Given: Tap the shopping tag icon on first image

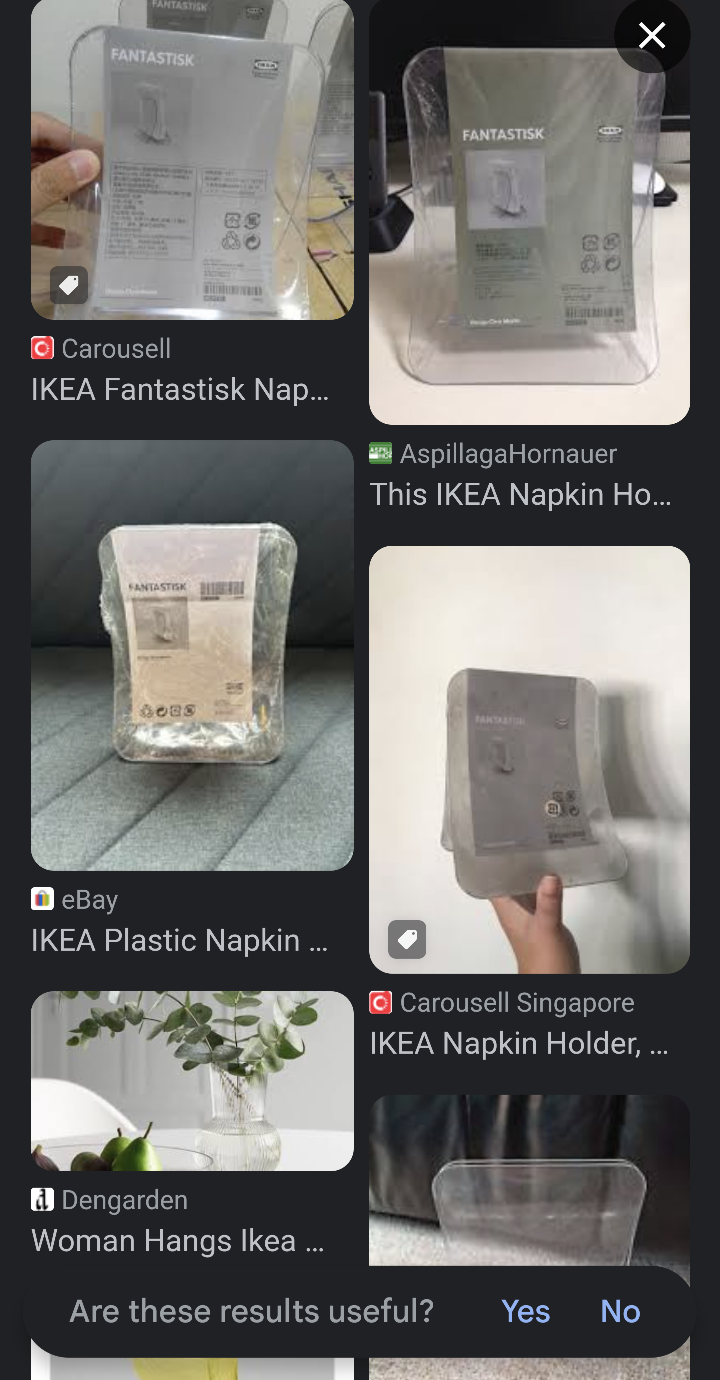Looking at the screenshot, I should click(68, 285).
